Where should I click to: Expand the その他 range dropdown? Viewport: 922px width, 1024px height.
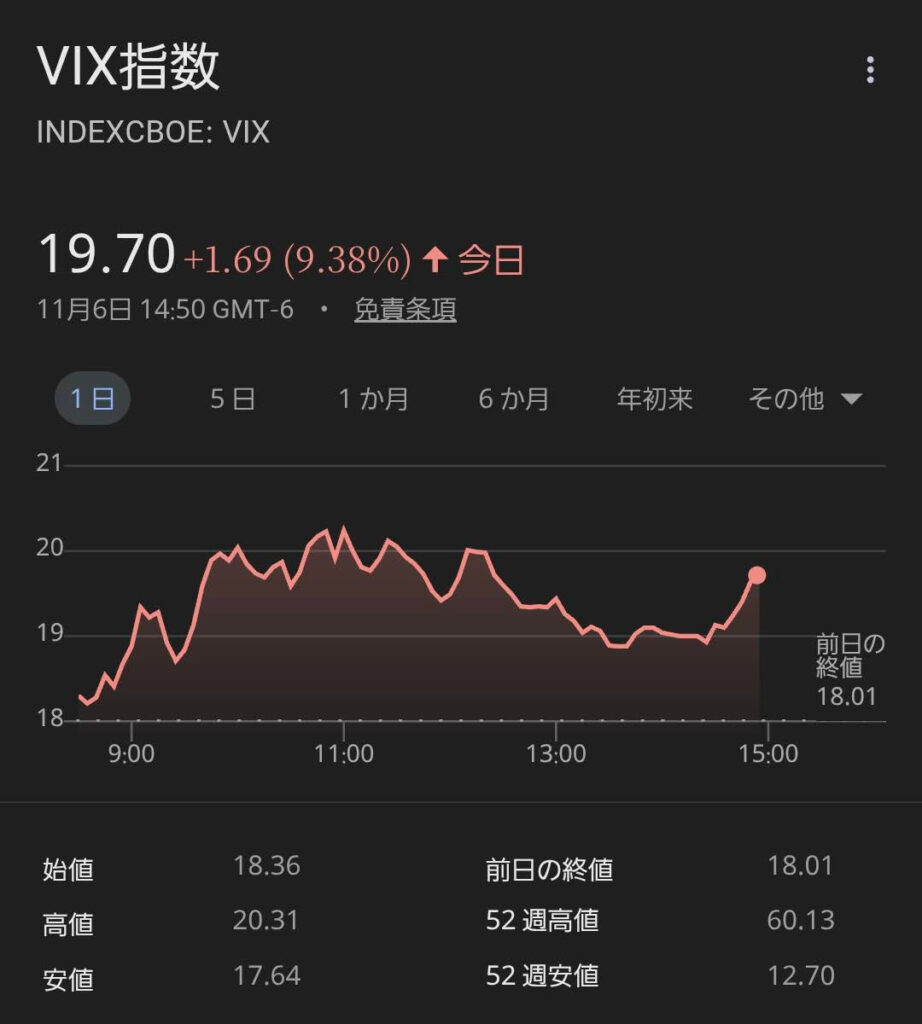(805, 400)
